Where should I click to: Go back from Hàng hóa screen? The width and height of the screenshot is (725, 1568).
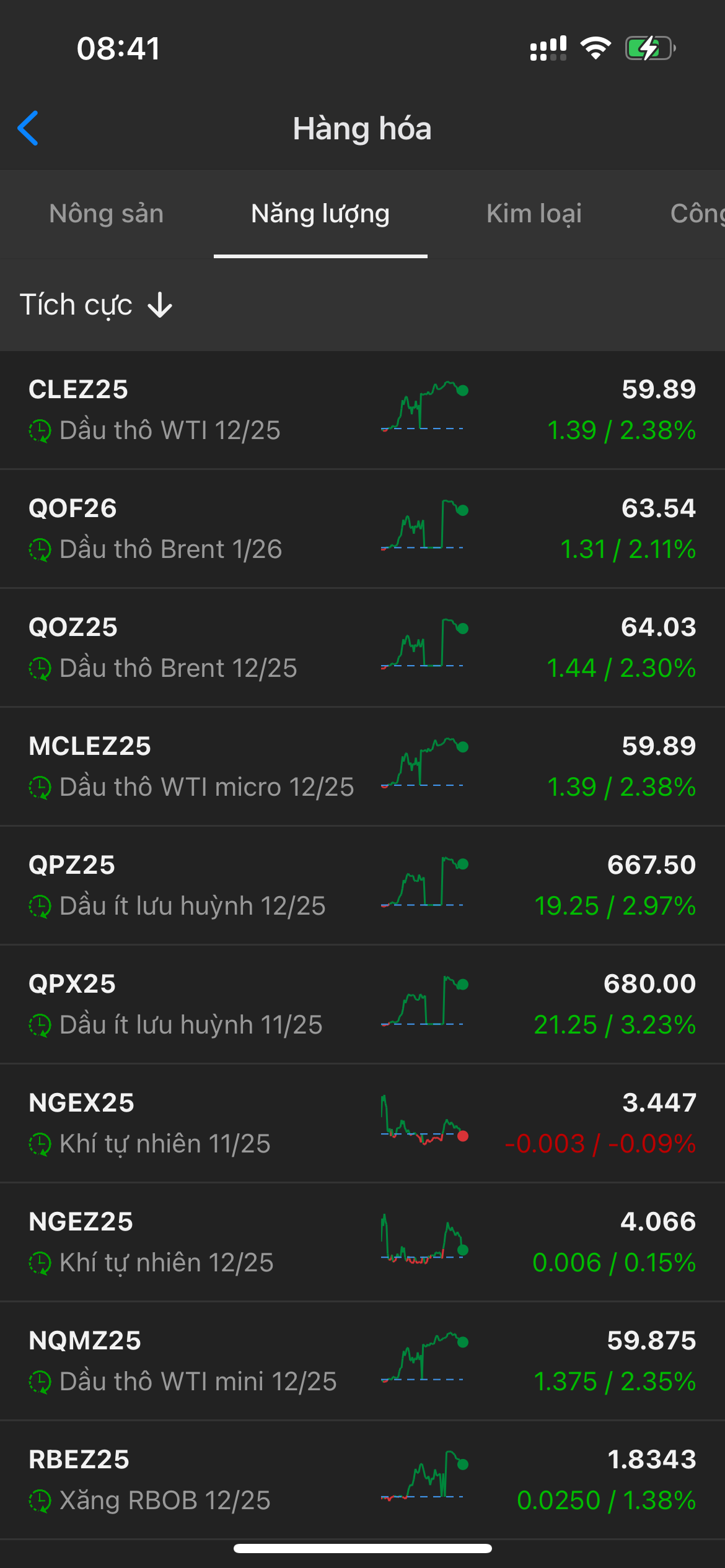click(x=29, y=128)
